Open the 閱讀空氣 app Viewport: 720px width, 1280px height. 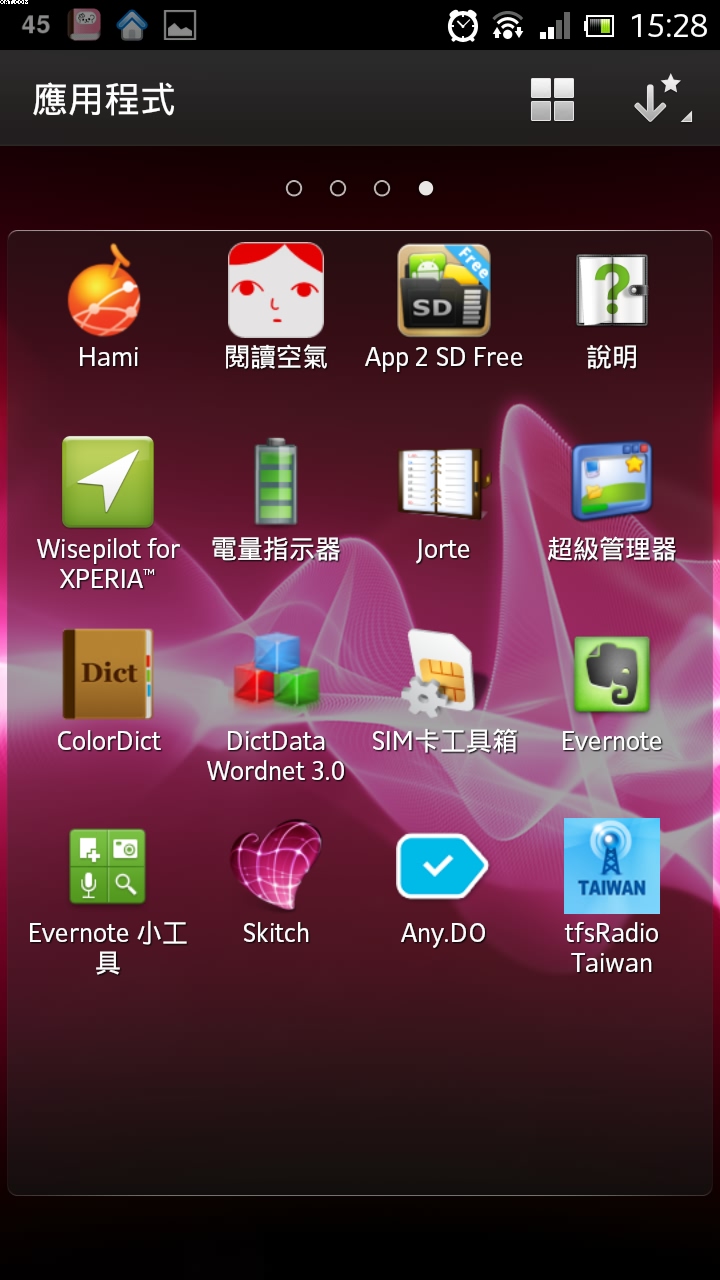[x=276, y=292]
